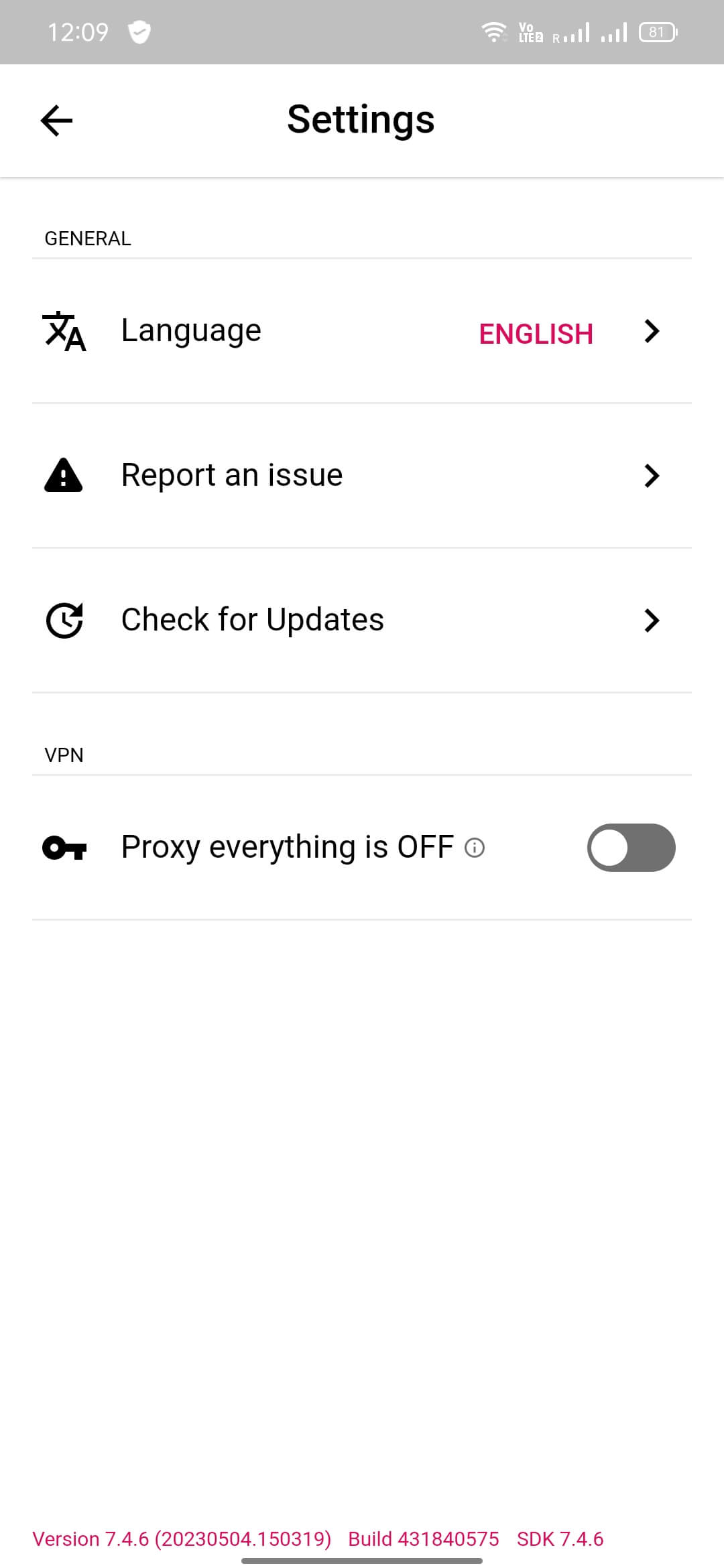Go back from Settings

[56, 121]
